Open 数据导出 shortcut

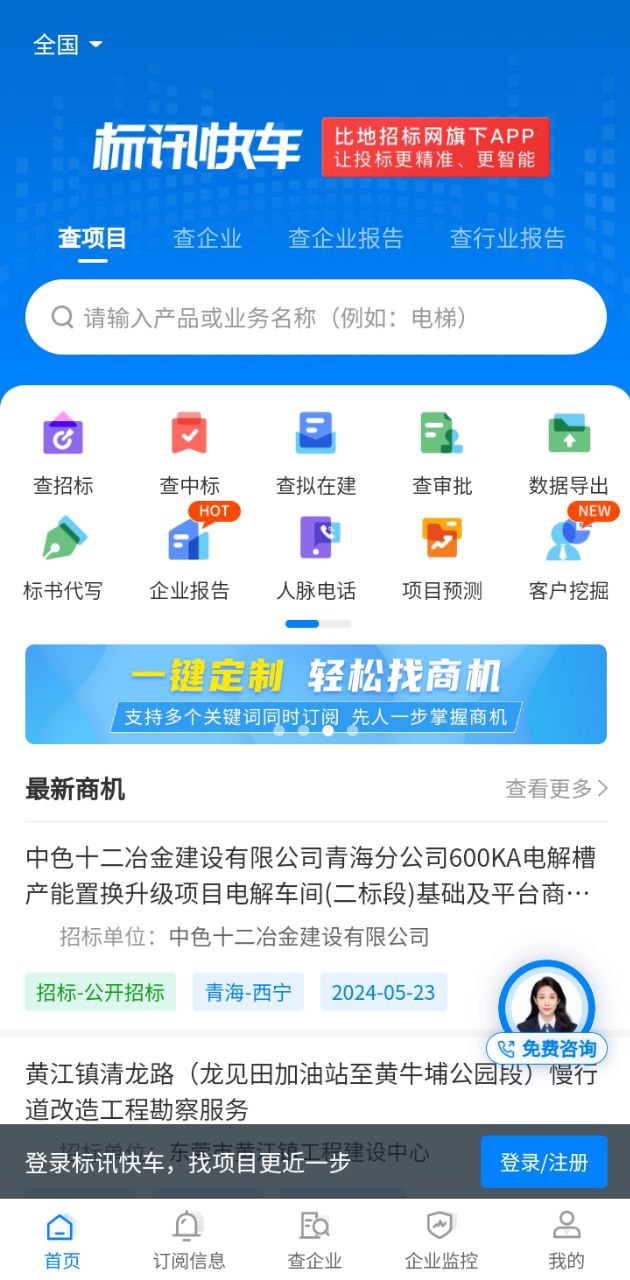click(x=568, y=453)
